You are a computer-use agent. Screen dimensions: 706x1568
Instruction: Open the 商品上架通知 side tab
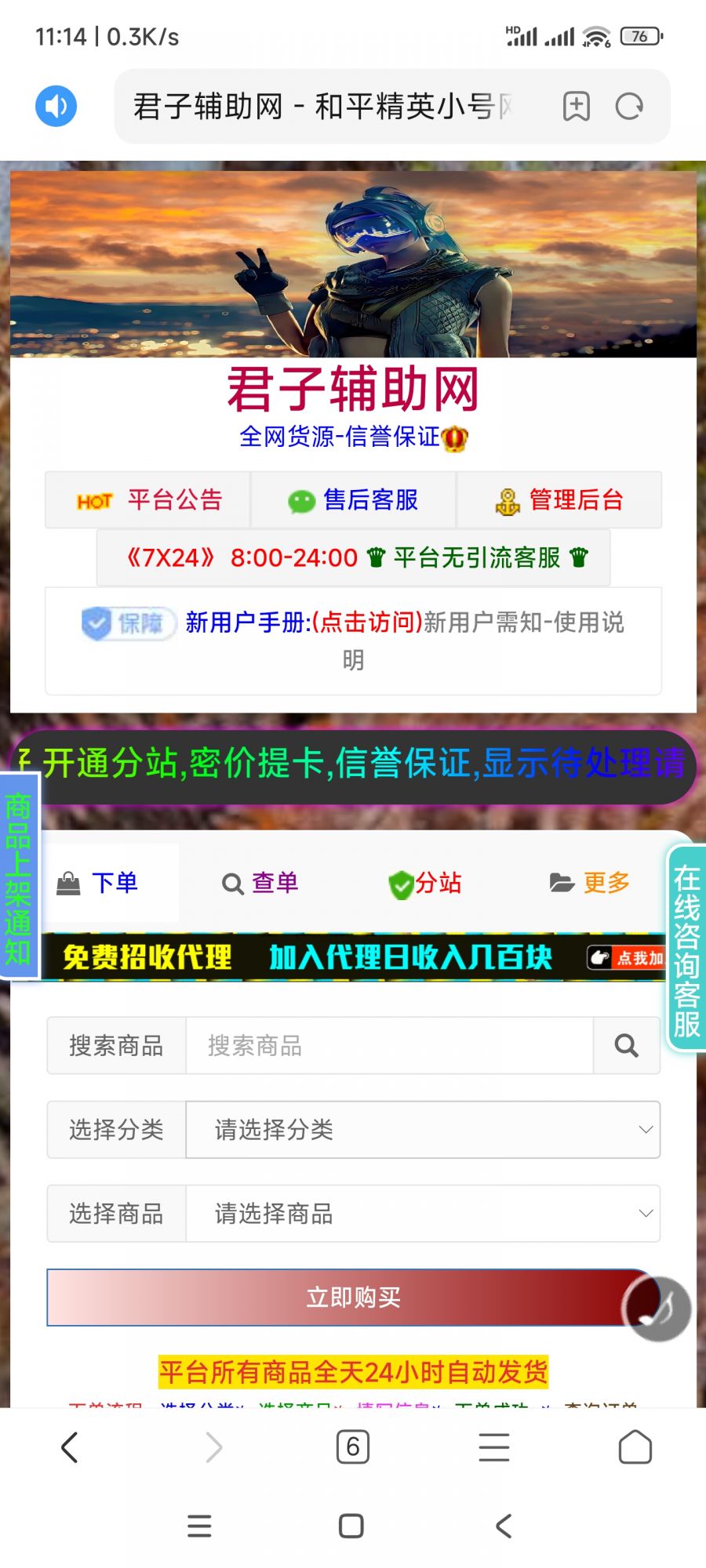(19, 876)
